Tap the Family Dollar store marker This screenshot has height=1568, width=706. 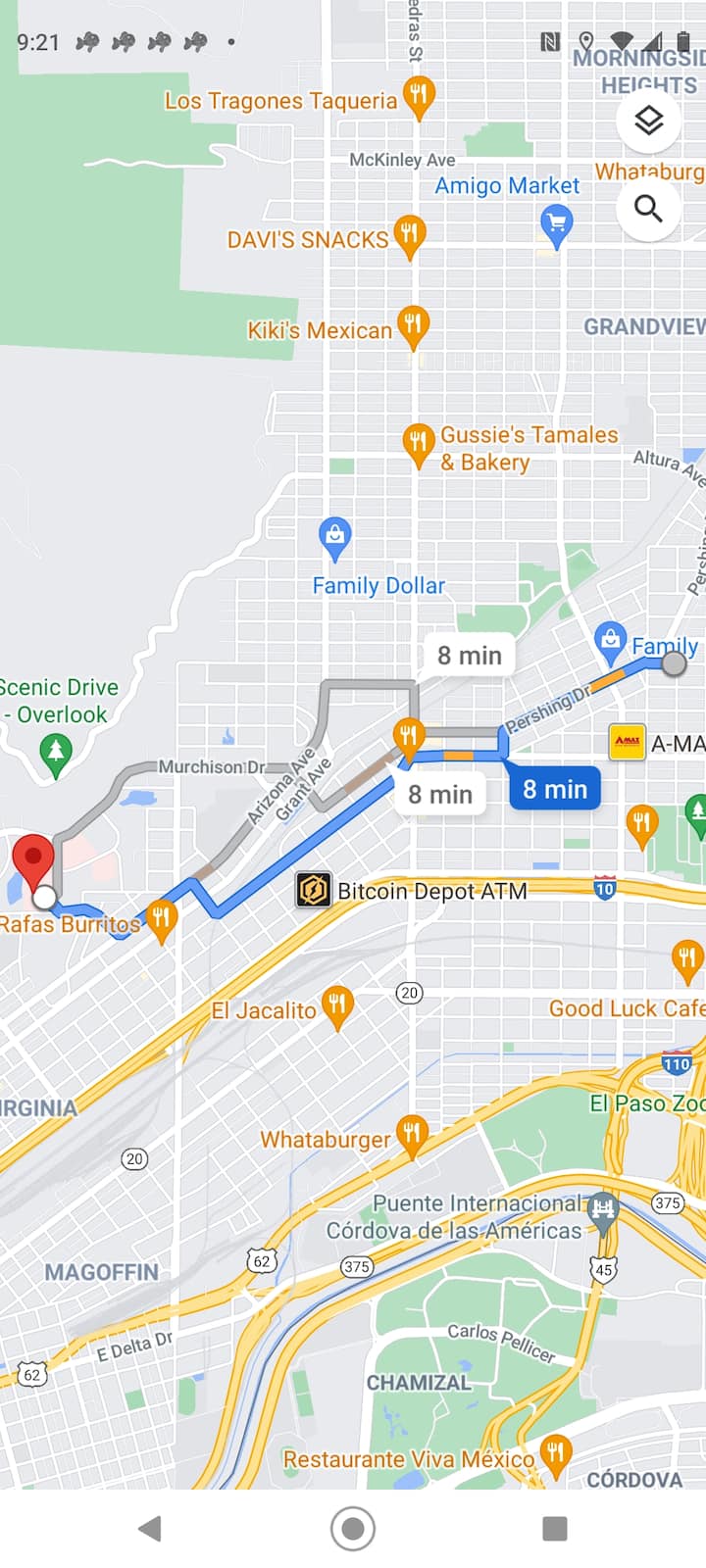point(335,537)
